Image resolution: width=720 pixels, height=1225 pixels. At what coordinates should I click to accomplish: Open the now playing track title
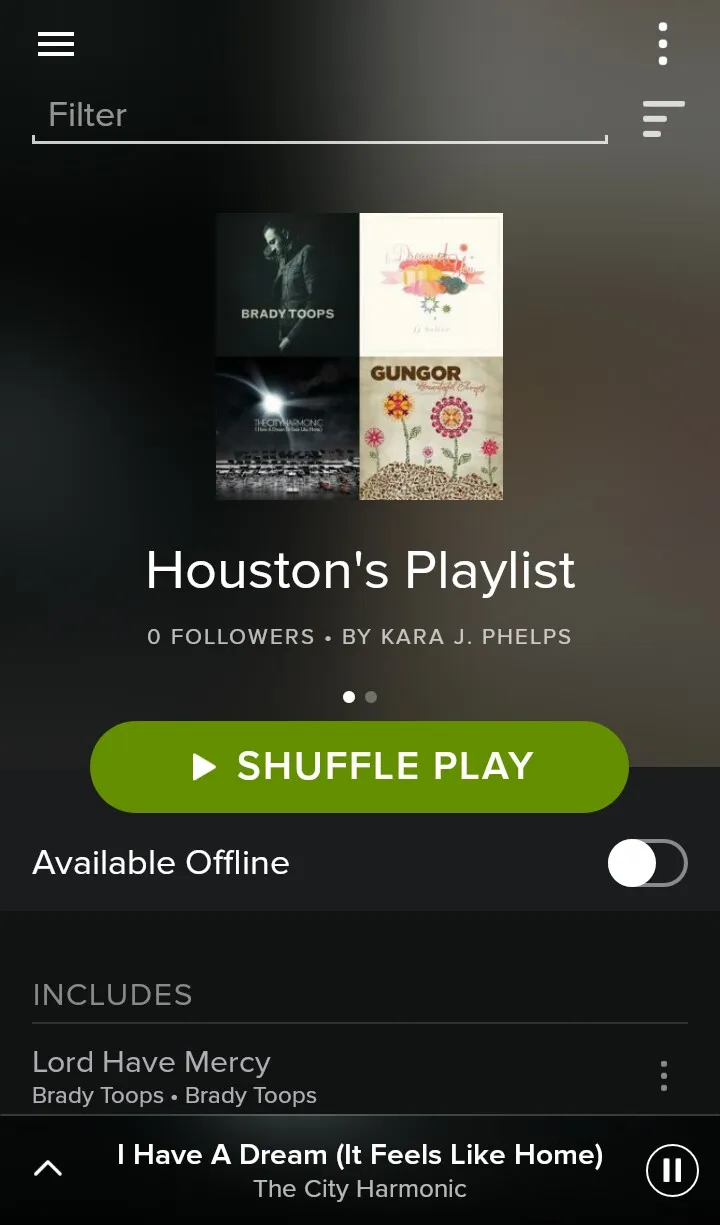[360, 1156]
